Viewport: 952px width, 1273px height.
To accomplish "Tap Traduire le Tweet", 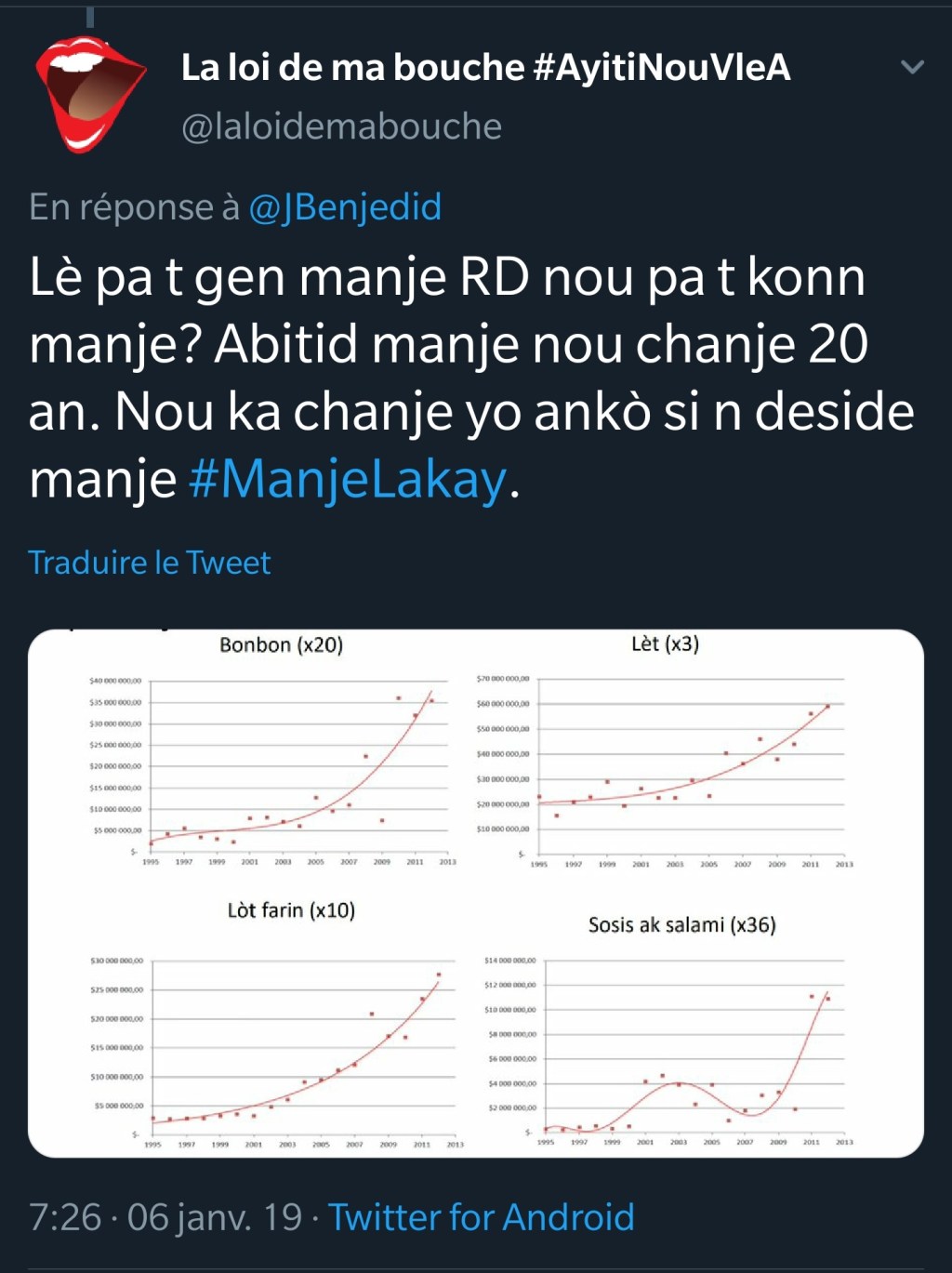I will (150, 563).
